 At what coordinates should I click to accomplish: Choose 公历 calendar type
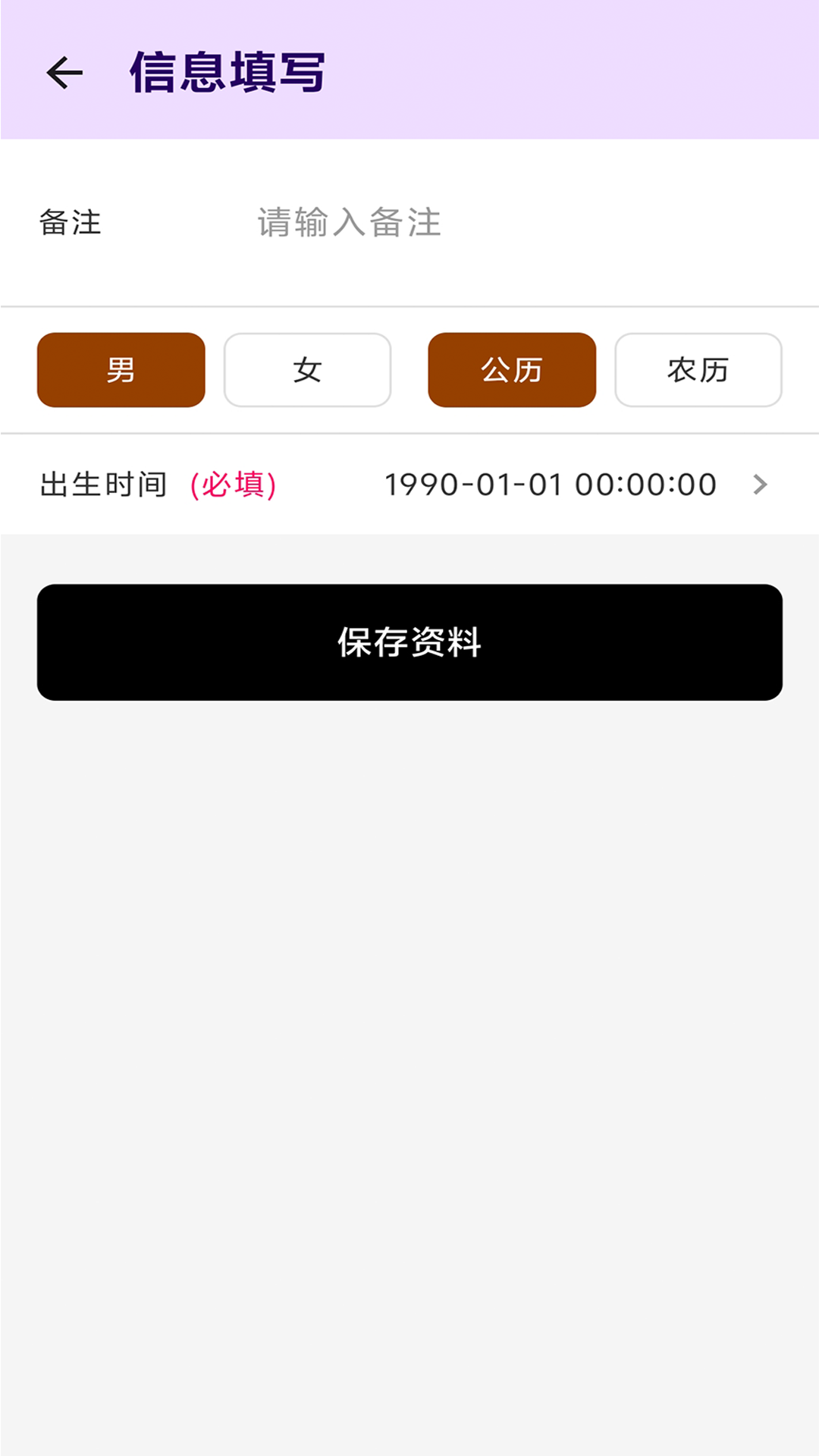pos(512,370)
